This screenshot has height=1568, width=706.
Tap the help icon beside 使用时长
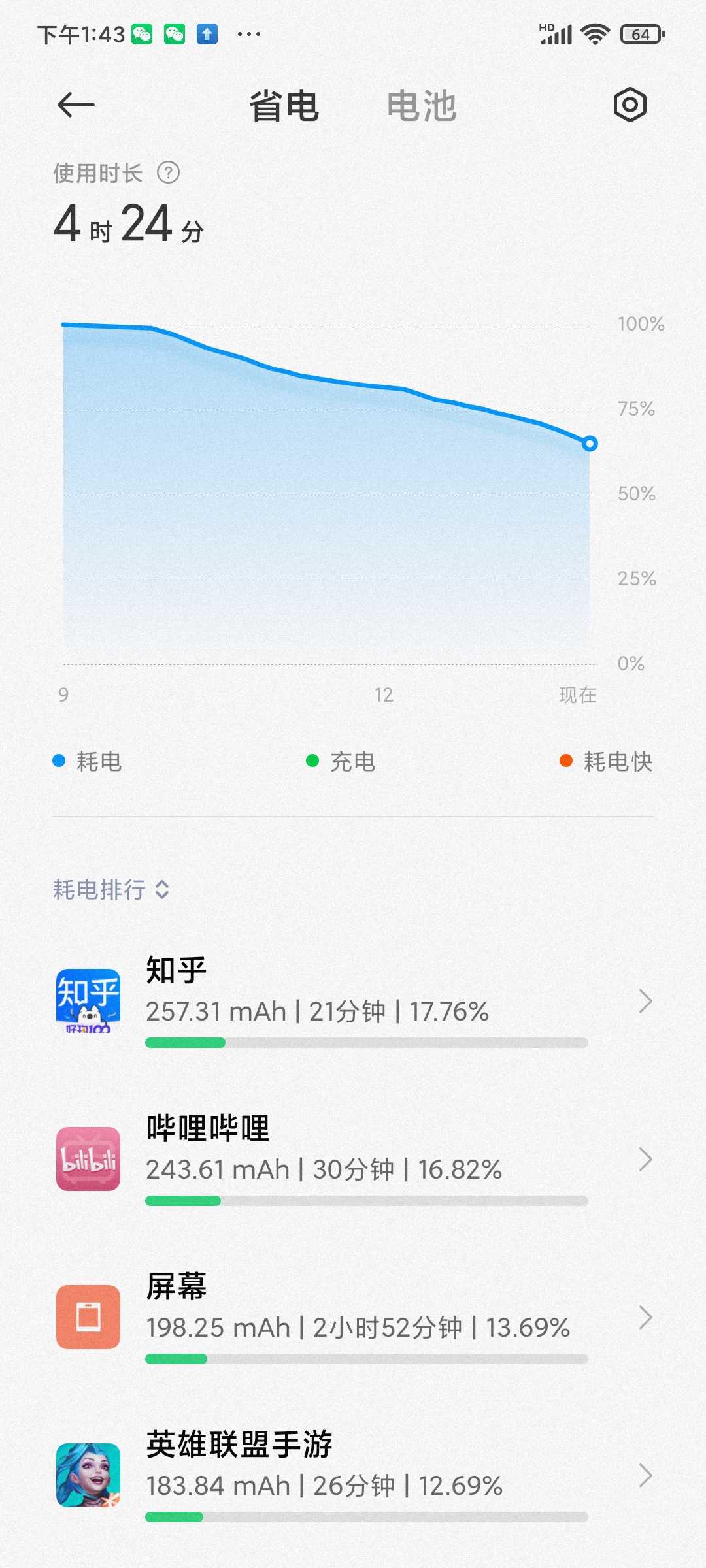click(x=169, y=173)
